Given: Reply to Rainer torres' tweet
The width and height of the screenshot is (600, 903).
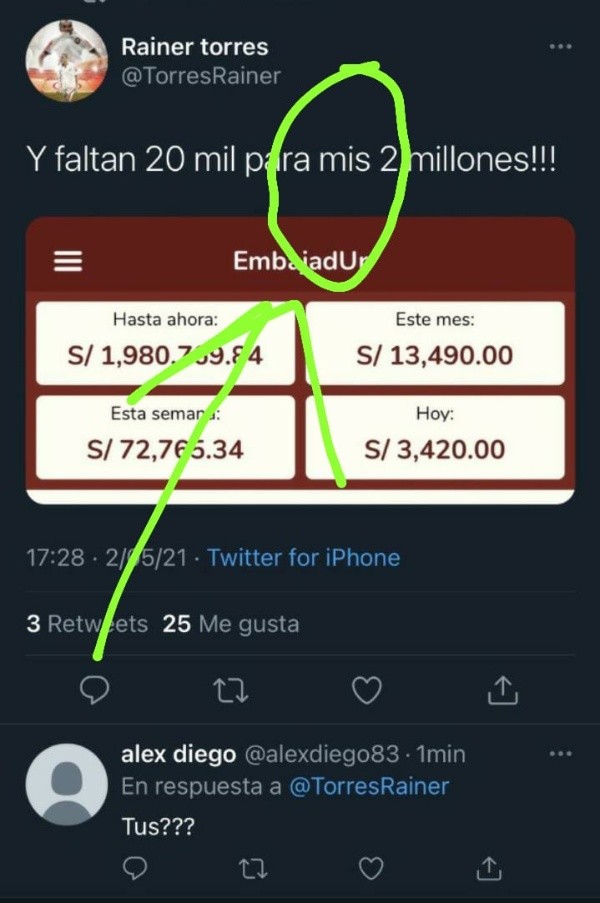Looking at the screenshot, I should click(94, 689).
